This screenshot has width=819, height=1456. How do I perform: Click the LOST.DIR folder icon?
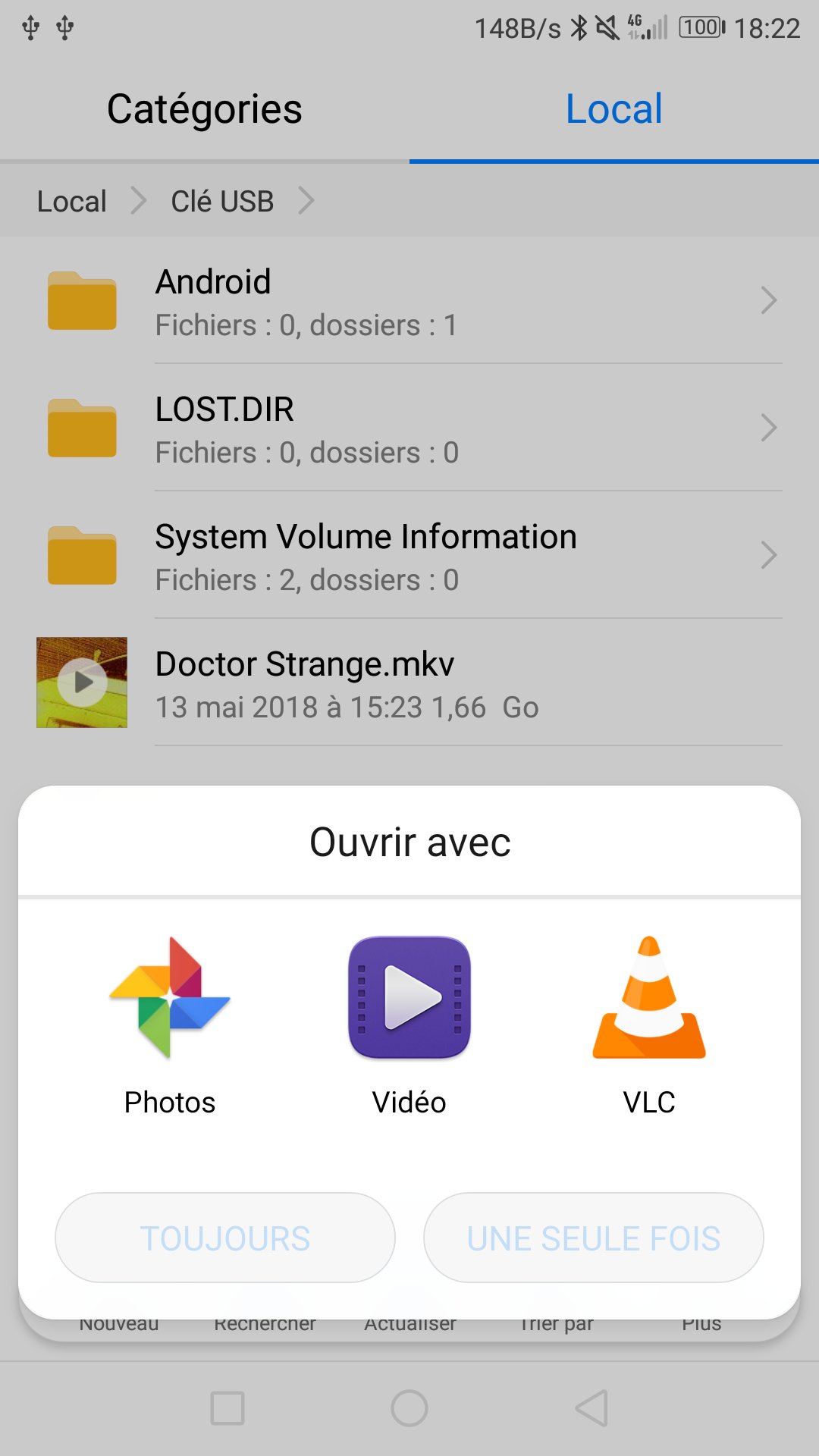pos(80,428)
